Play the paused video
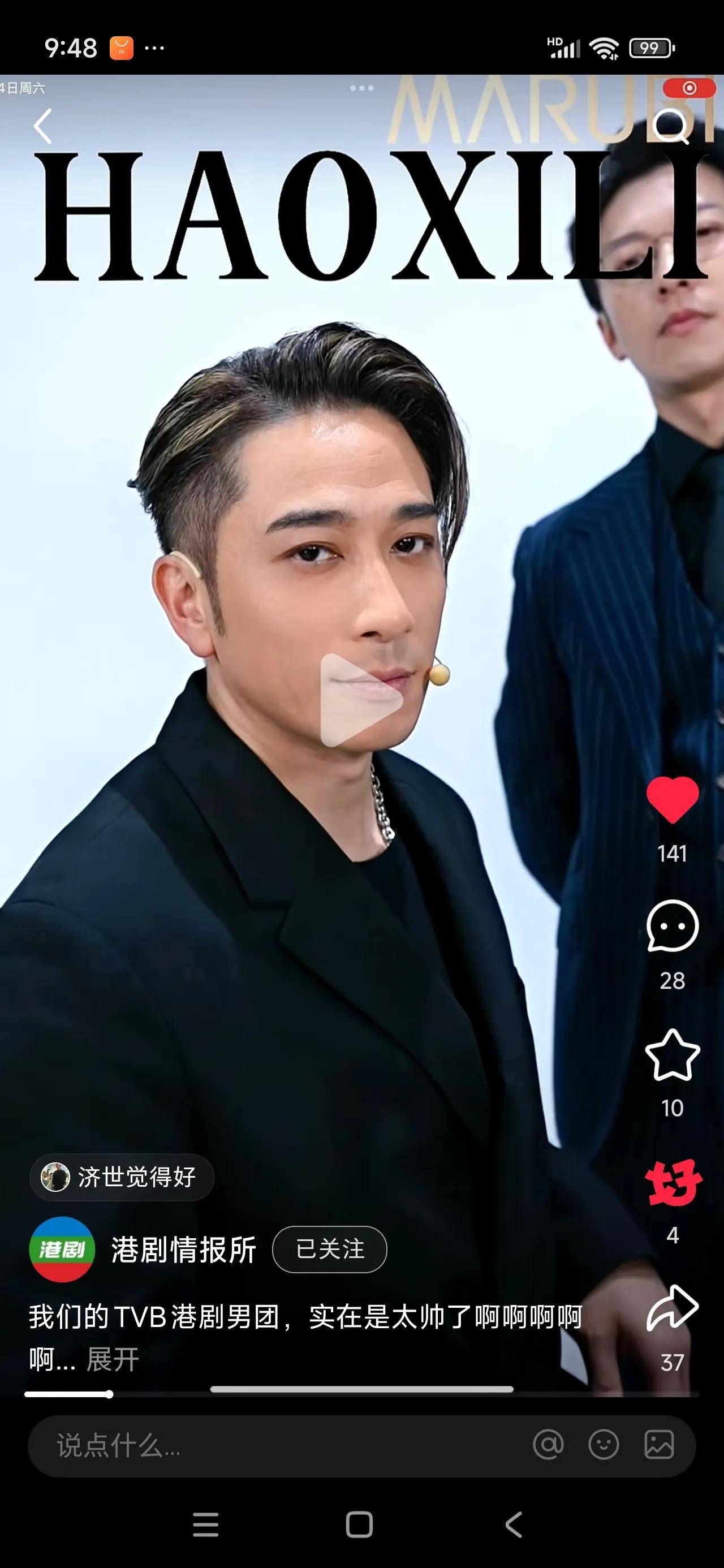Screen dimensions: 724x1568 coord(361,700)
